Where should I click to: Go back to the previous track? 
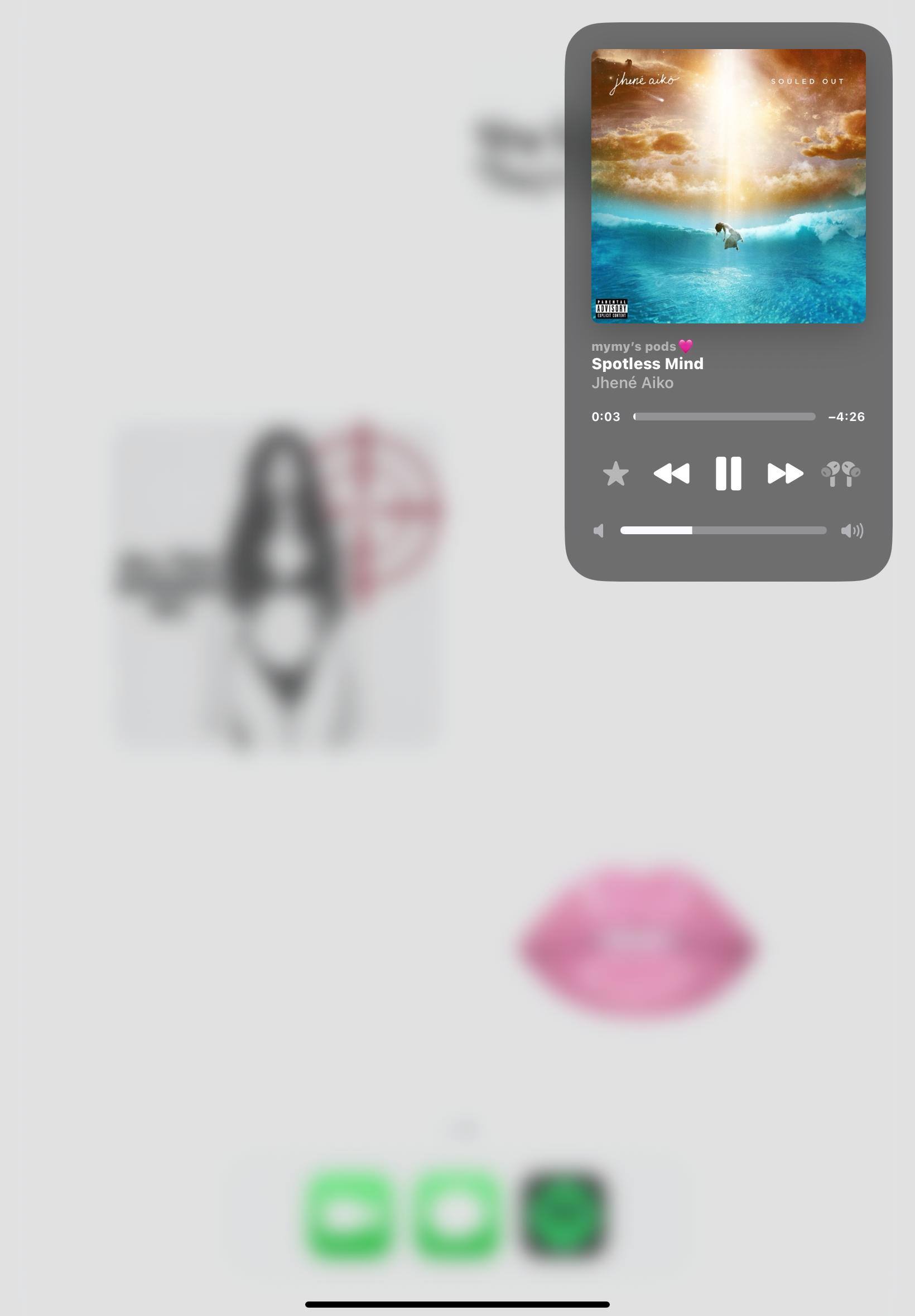671,474
